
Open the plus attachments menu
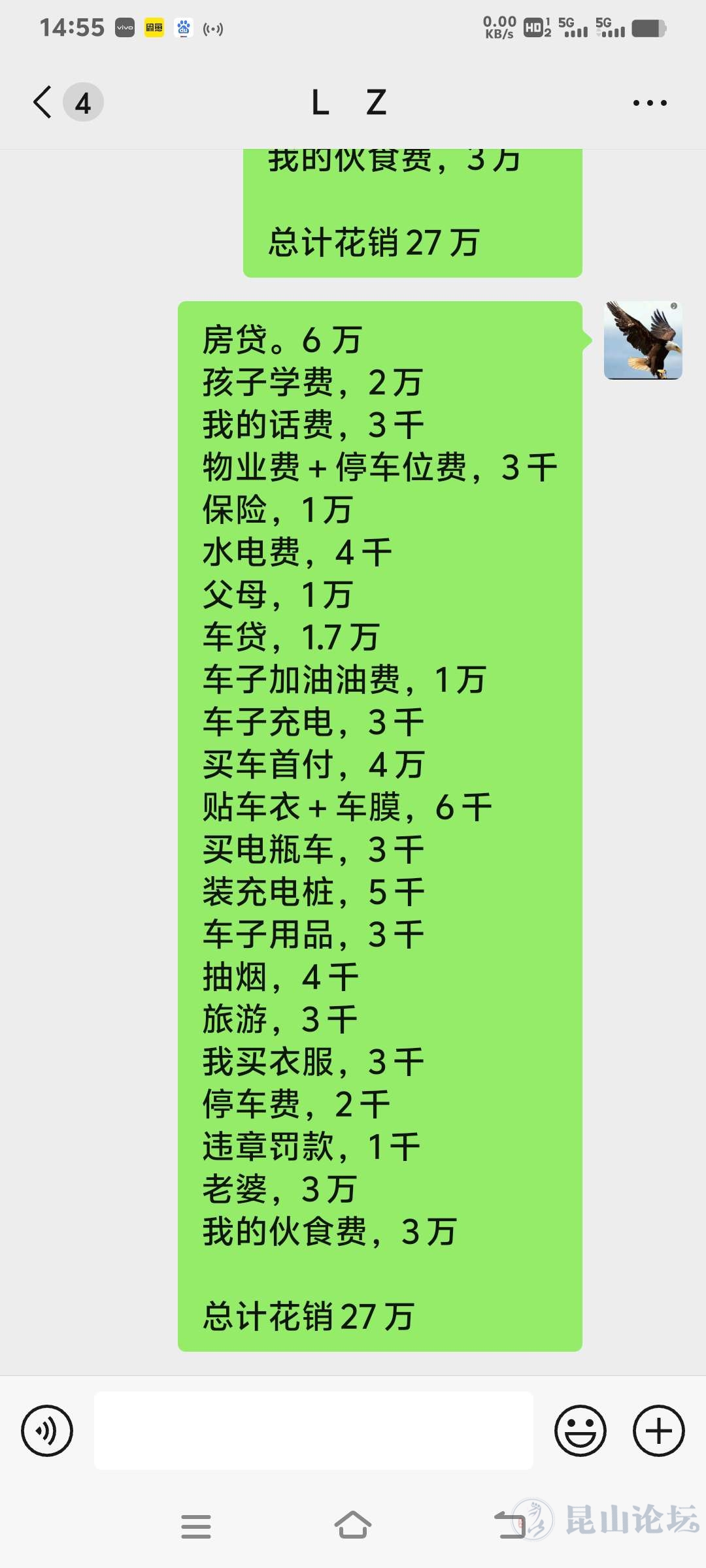point(658,1431)
